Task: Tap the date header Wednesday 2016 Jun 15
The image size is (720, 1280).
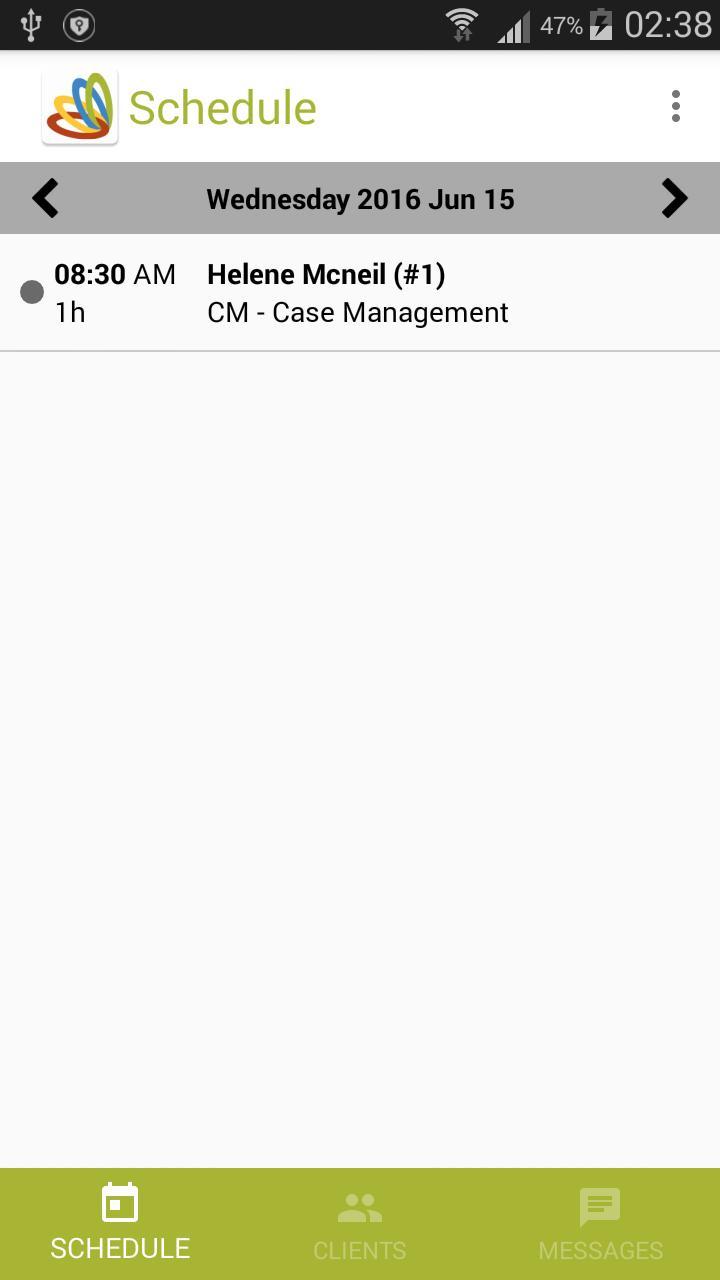Action: pyautogui.click(x=359, y=198)
